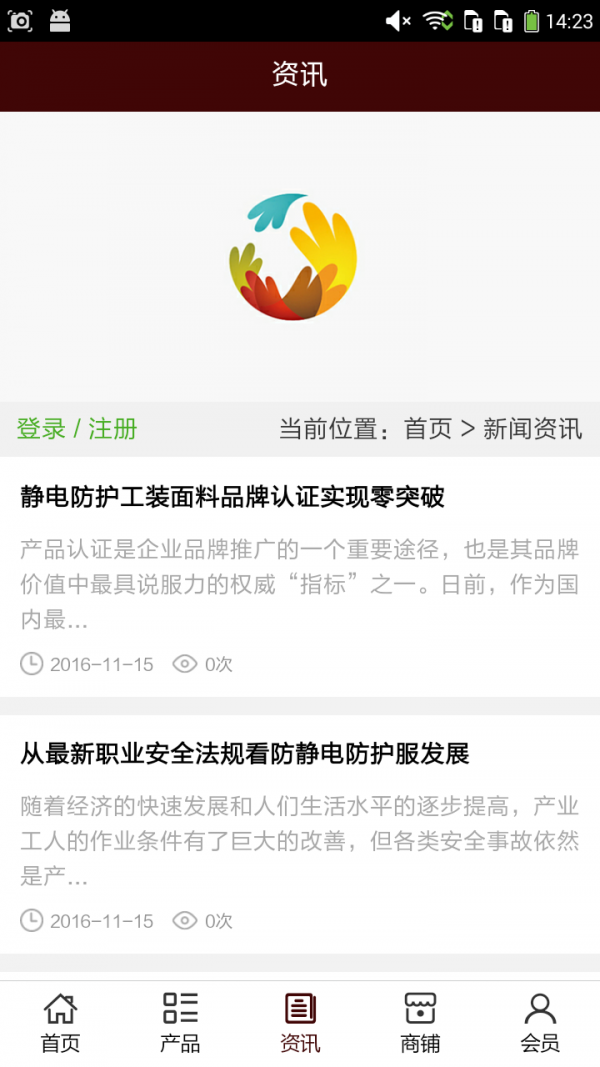Open article 静电防护工装面料品牌认证实现零突破
Image resolution: width=600 pixels, height=1067 pixels.
point(232,496)
